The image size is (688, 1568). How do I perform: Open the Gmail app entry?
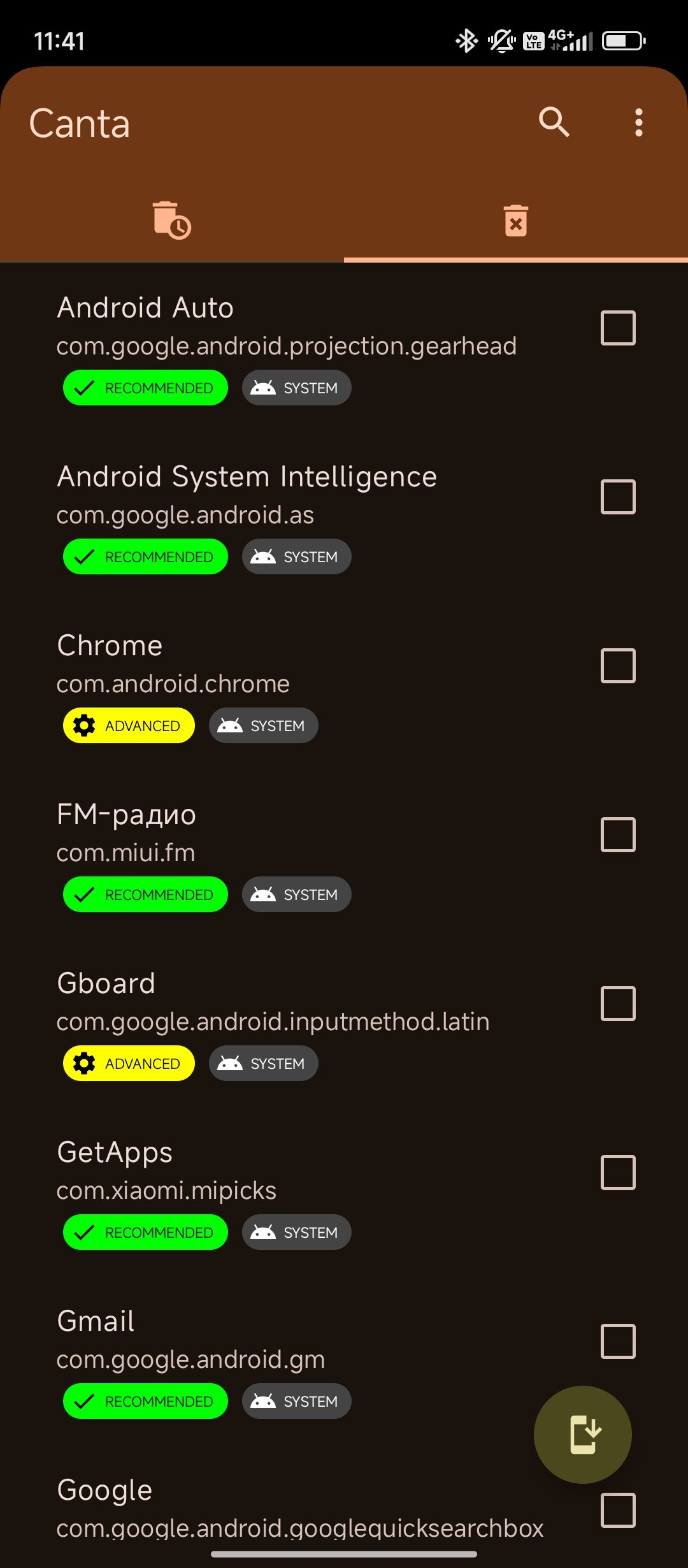tap(344, 1361)
